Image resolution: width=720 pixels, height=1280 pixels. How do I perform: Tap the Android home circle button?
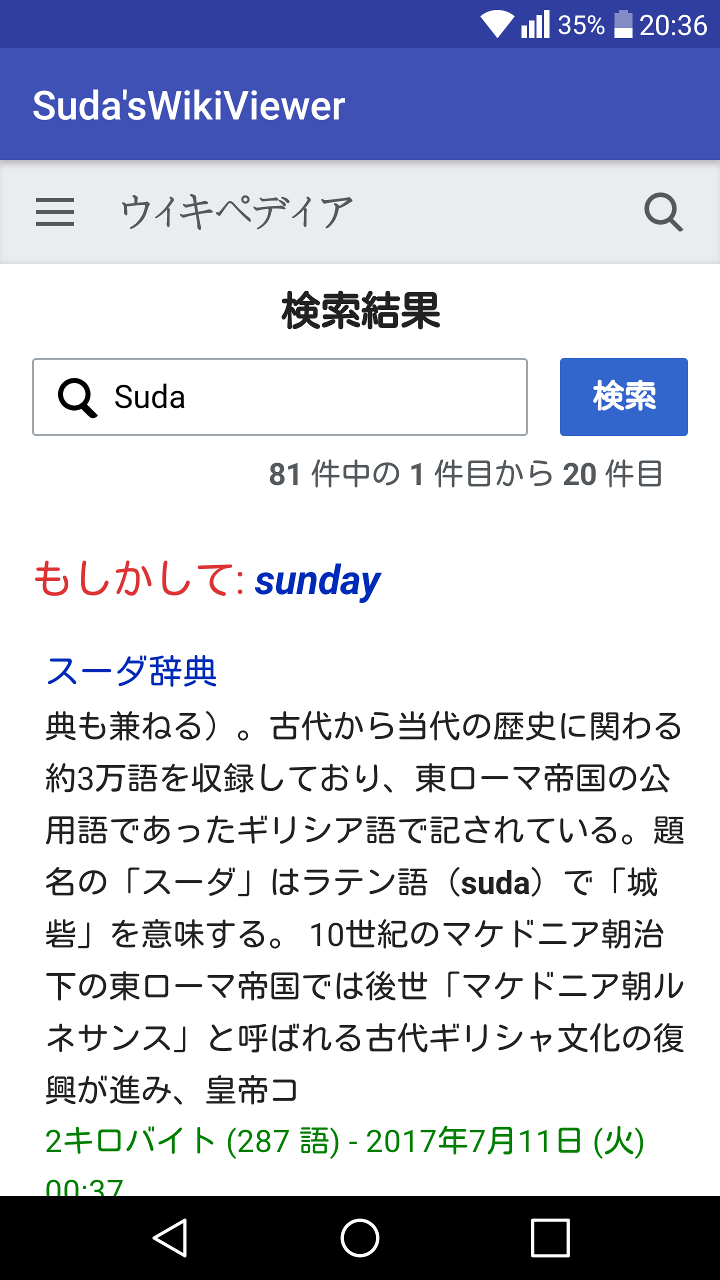coord(359,1238)
